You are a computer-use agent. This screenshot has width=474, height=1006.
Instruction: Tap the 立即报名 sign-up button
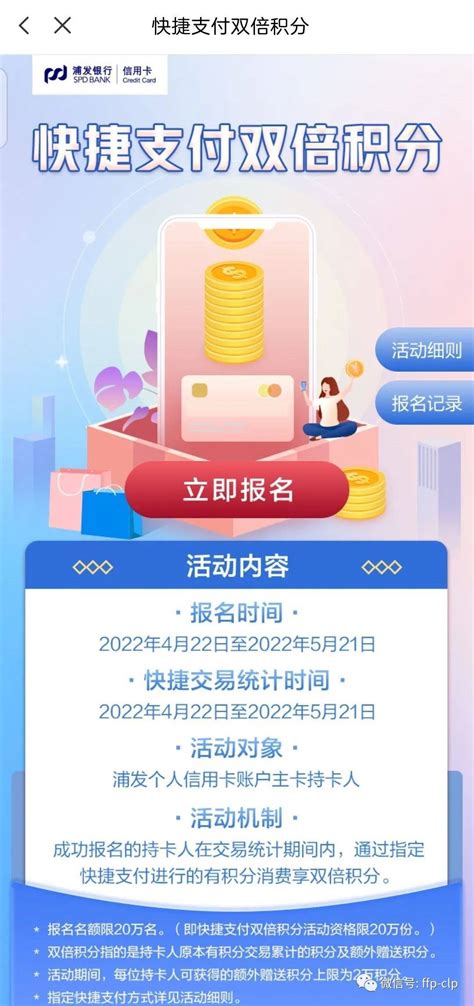click(x=237, y=490)
